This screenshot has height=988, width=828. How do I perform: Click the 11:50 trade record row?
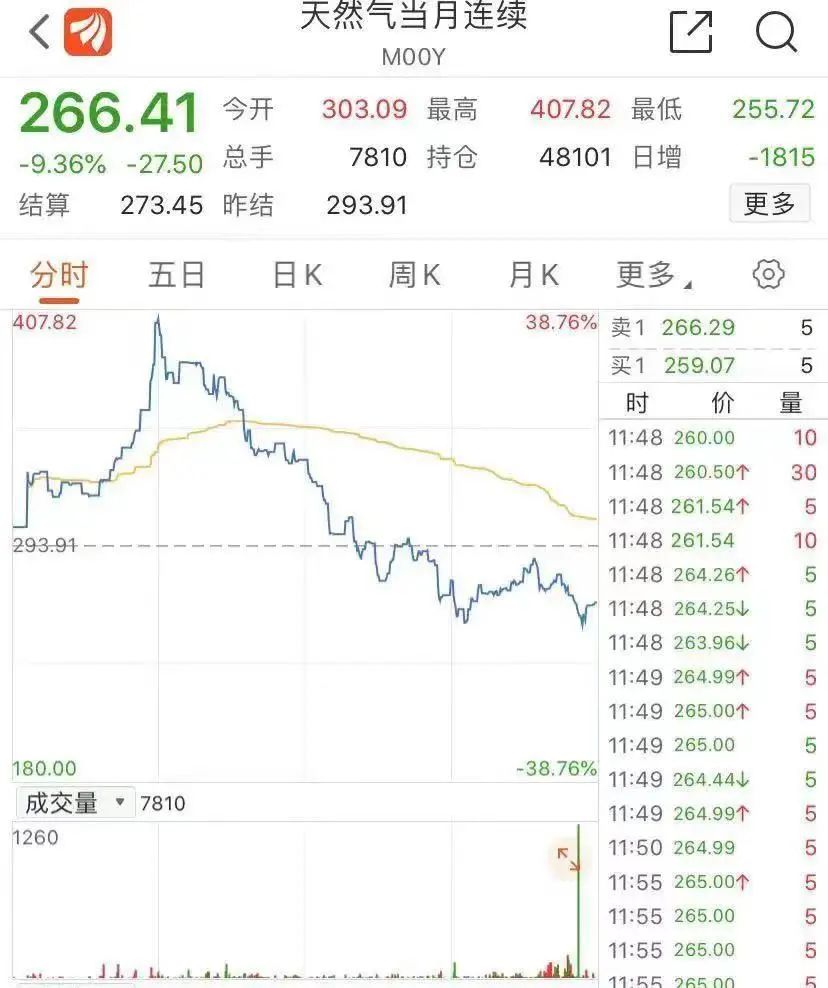(710, 847)
